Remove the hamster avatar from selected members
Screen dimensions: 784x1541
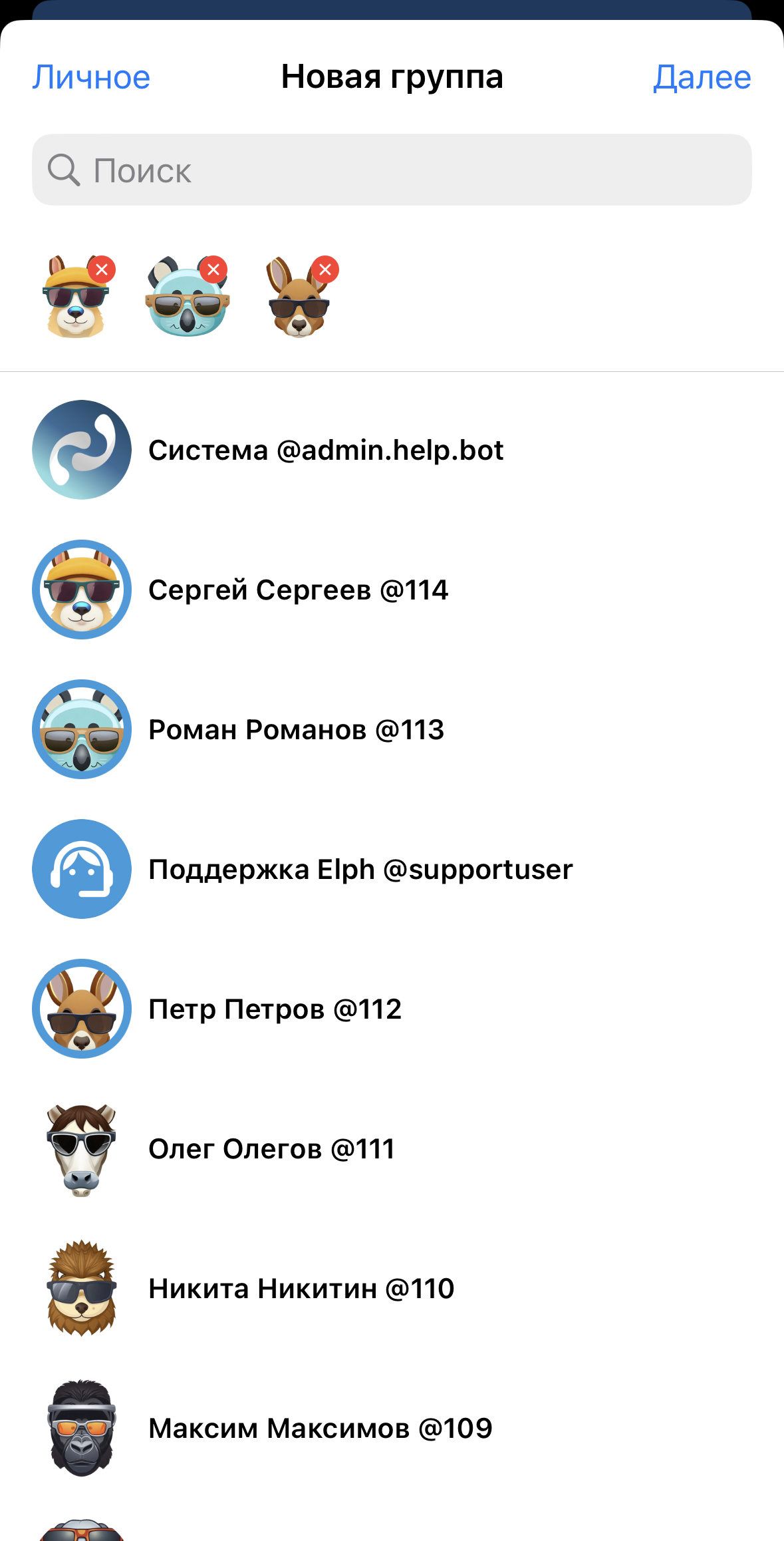tap(102, 269)
